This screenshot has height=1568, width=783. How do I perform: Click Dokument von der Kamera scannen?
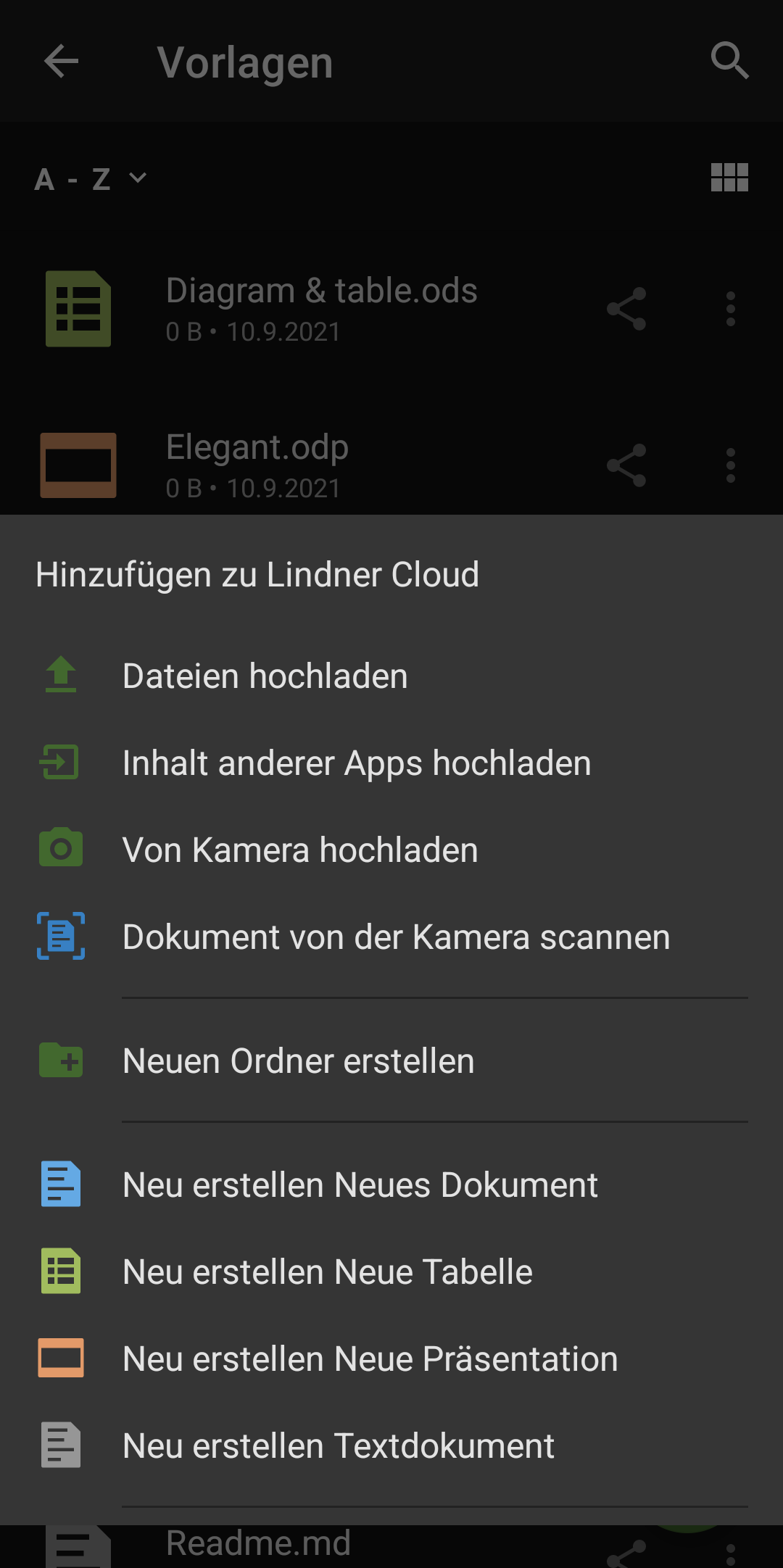tap(396, 936)
